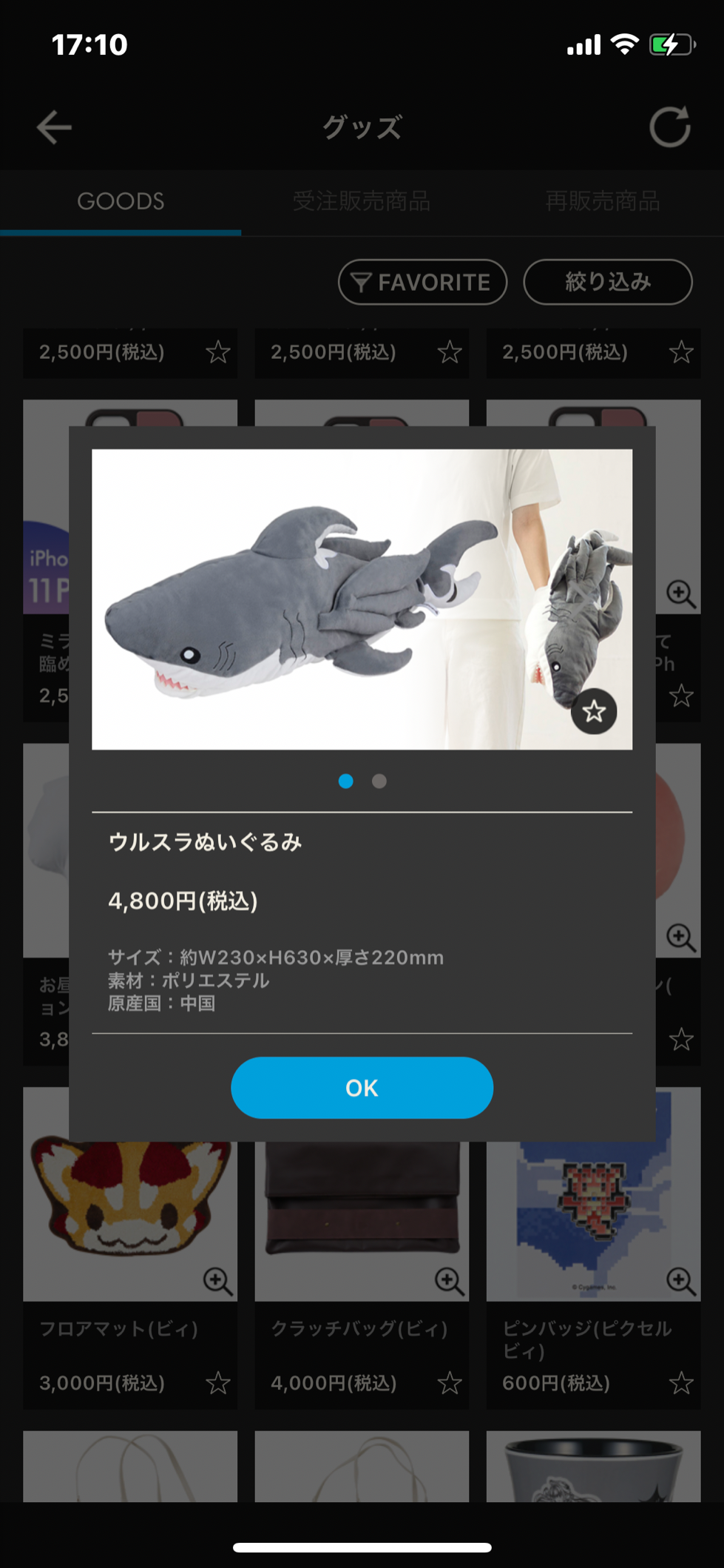Tap OK to close the product dialog
Screen dimensions: 724x1568
click(362, 1087)
